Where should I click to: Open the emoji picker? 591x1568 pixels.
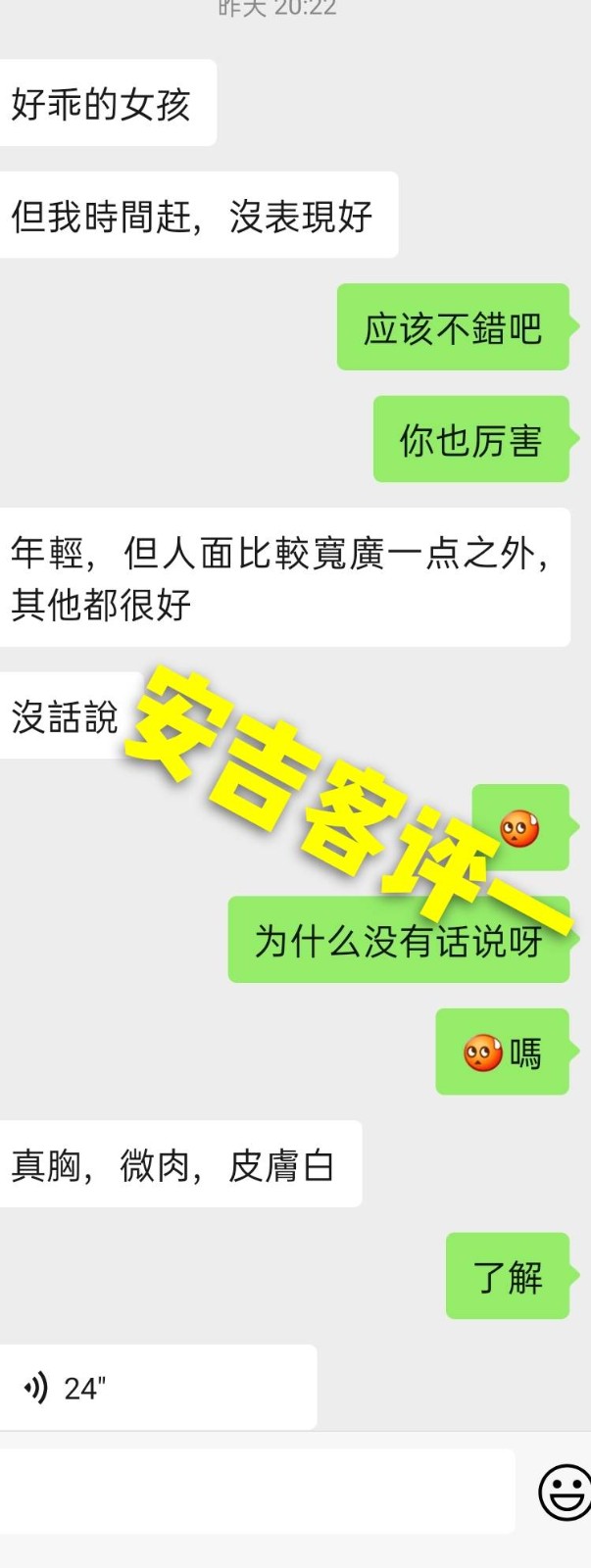coord(565,1492)
